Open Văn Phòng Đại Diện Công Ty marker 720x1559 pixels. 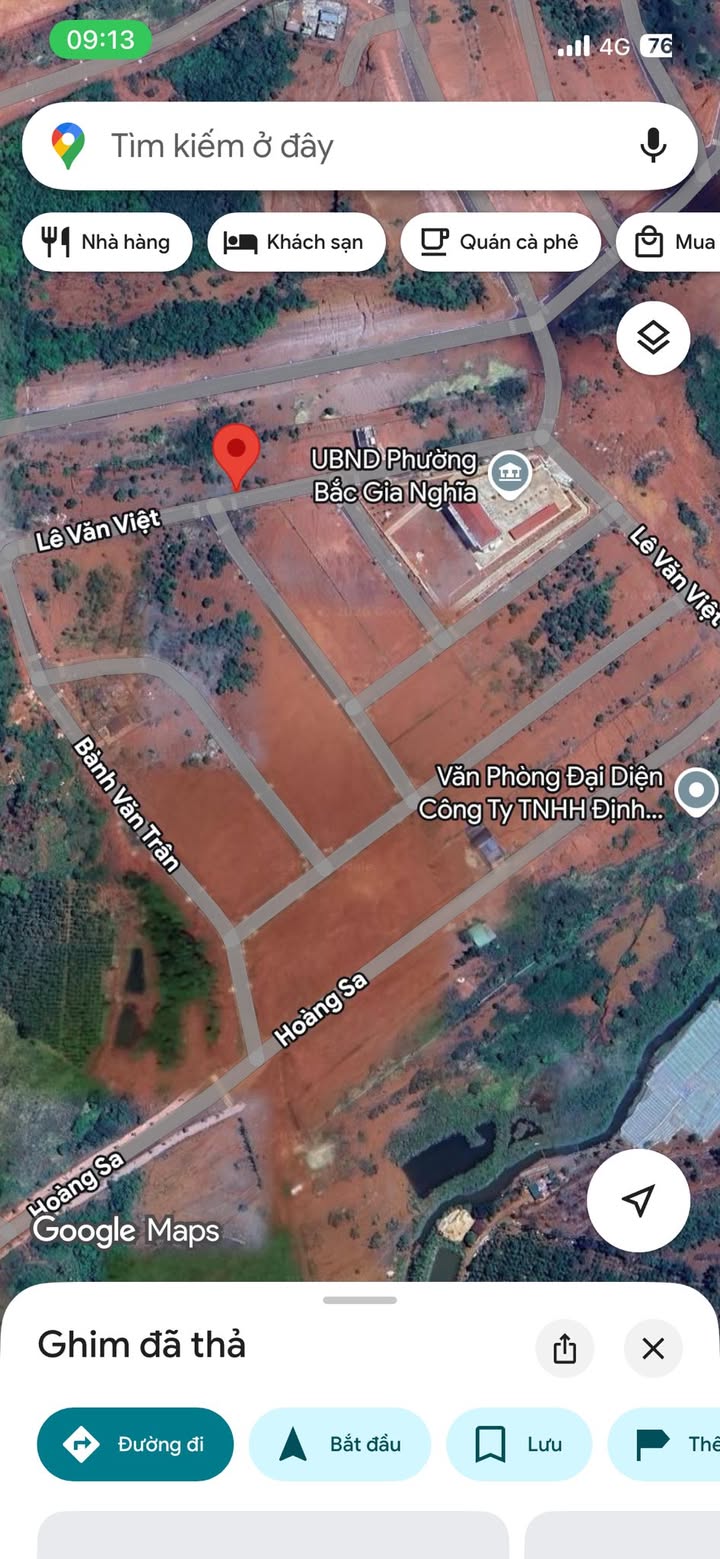(697, 791)
